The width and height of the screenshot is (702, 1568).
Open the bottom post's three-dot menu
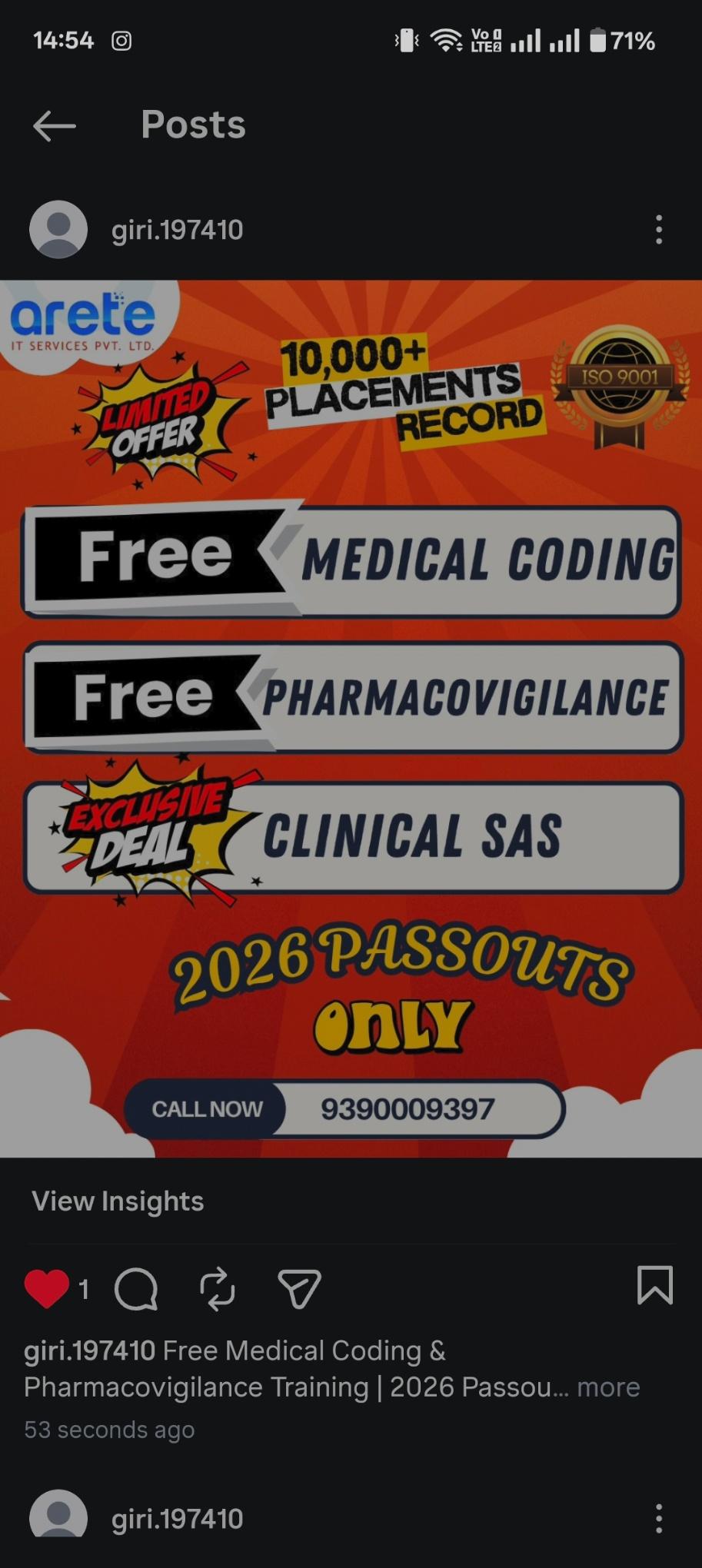(658, 1518)
